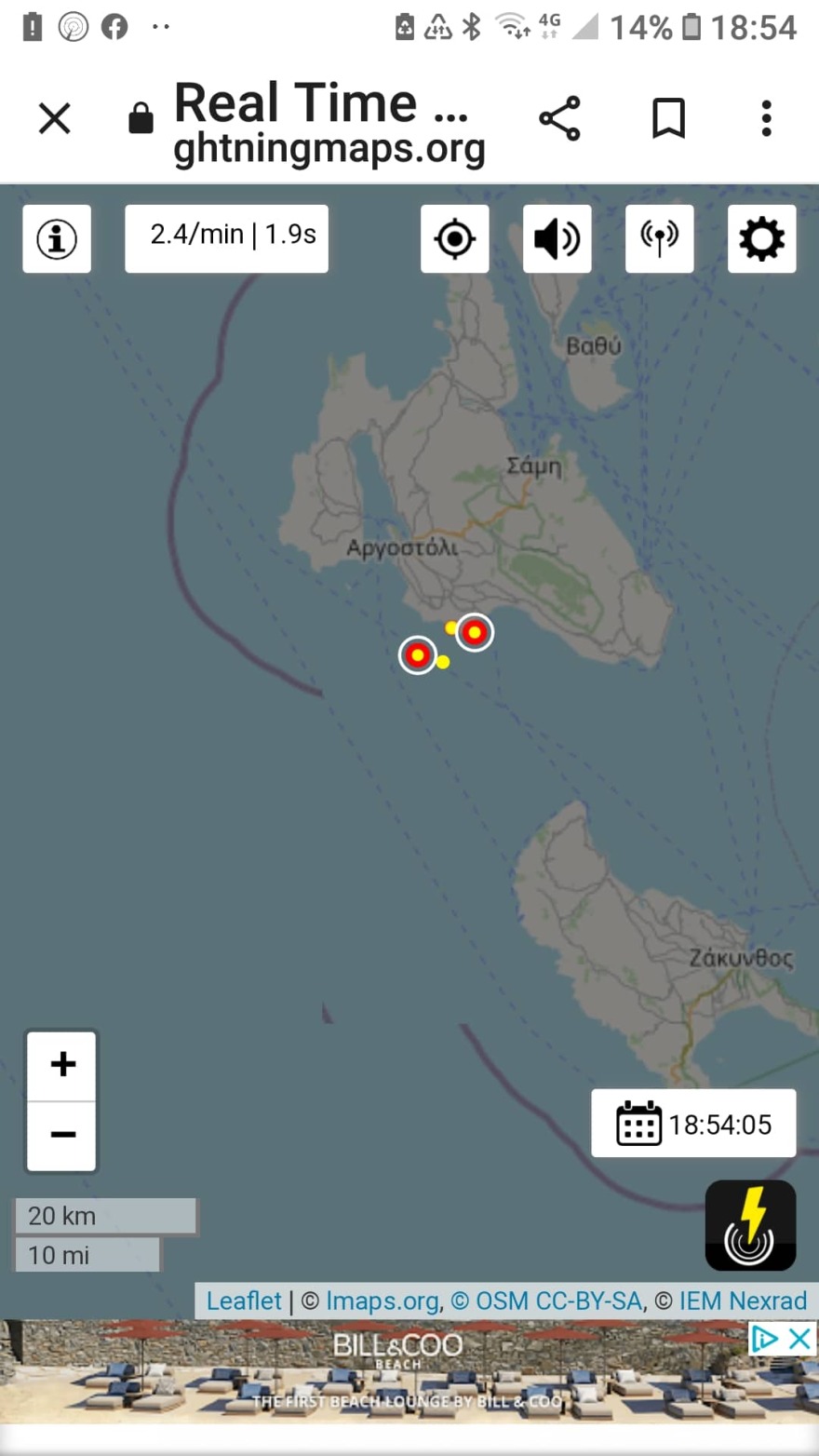Open map settings gear

pos(761,239)
